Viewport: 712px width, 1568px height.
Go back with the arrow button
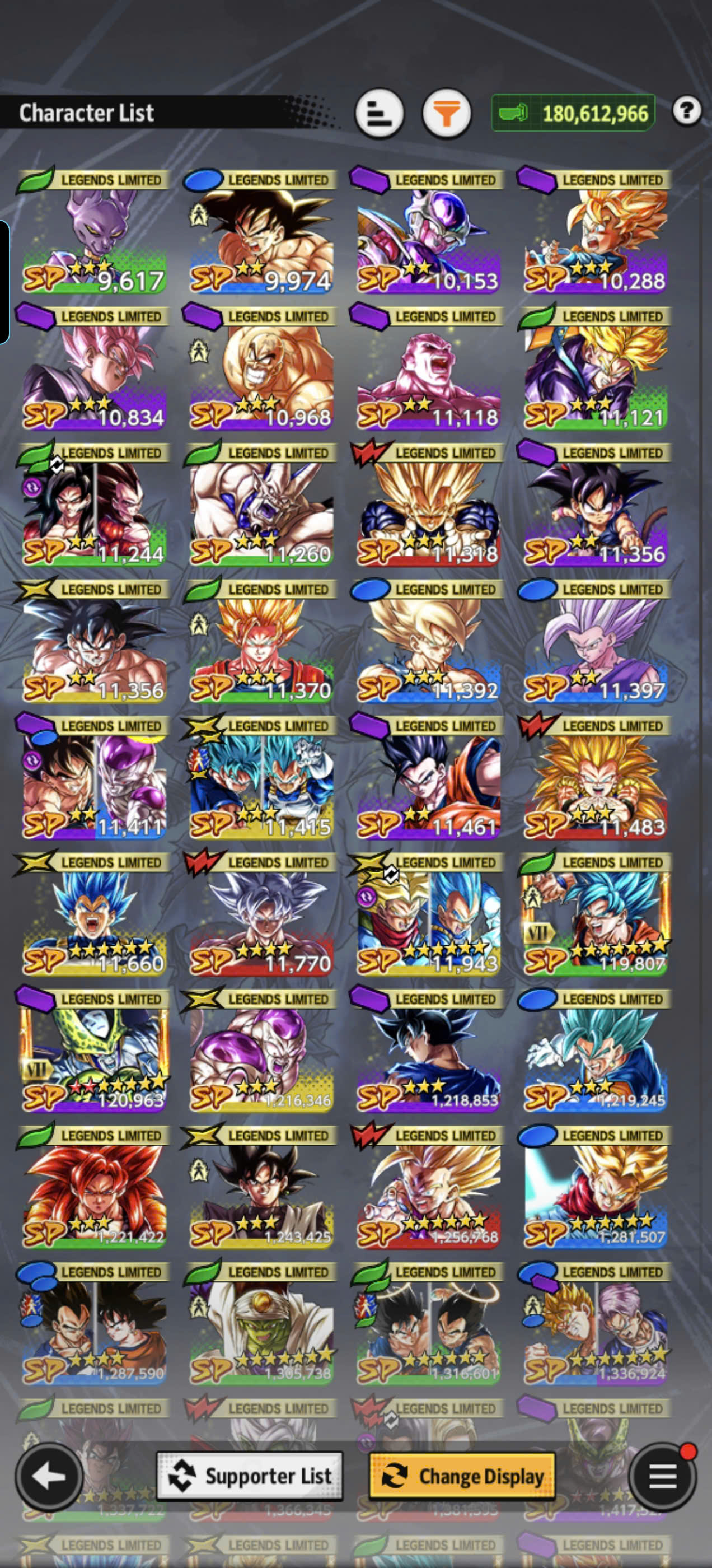tap(49, 1476)
